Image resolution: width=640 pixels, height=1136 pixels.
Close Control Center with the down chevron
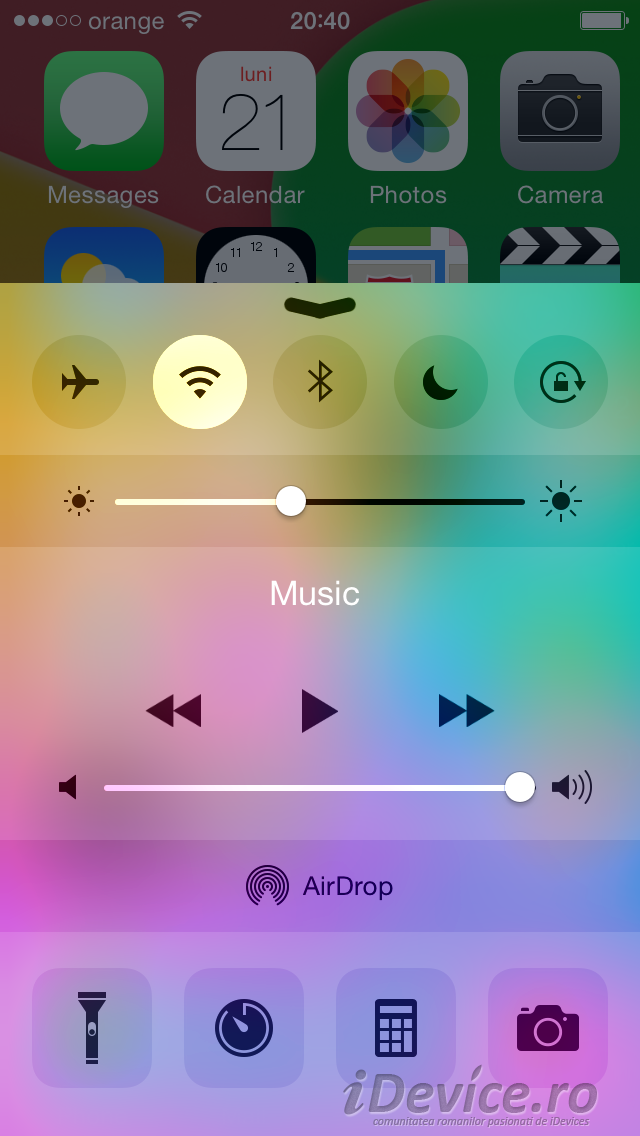coord(320,306)
